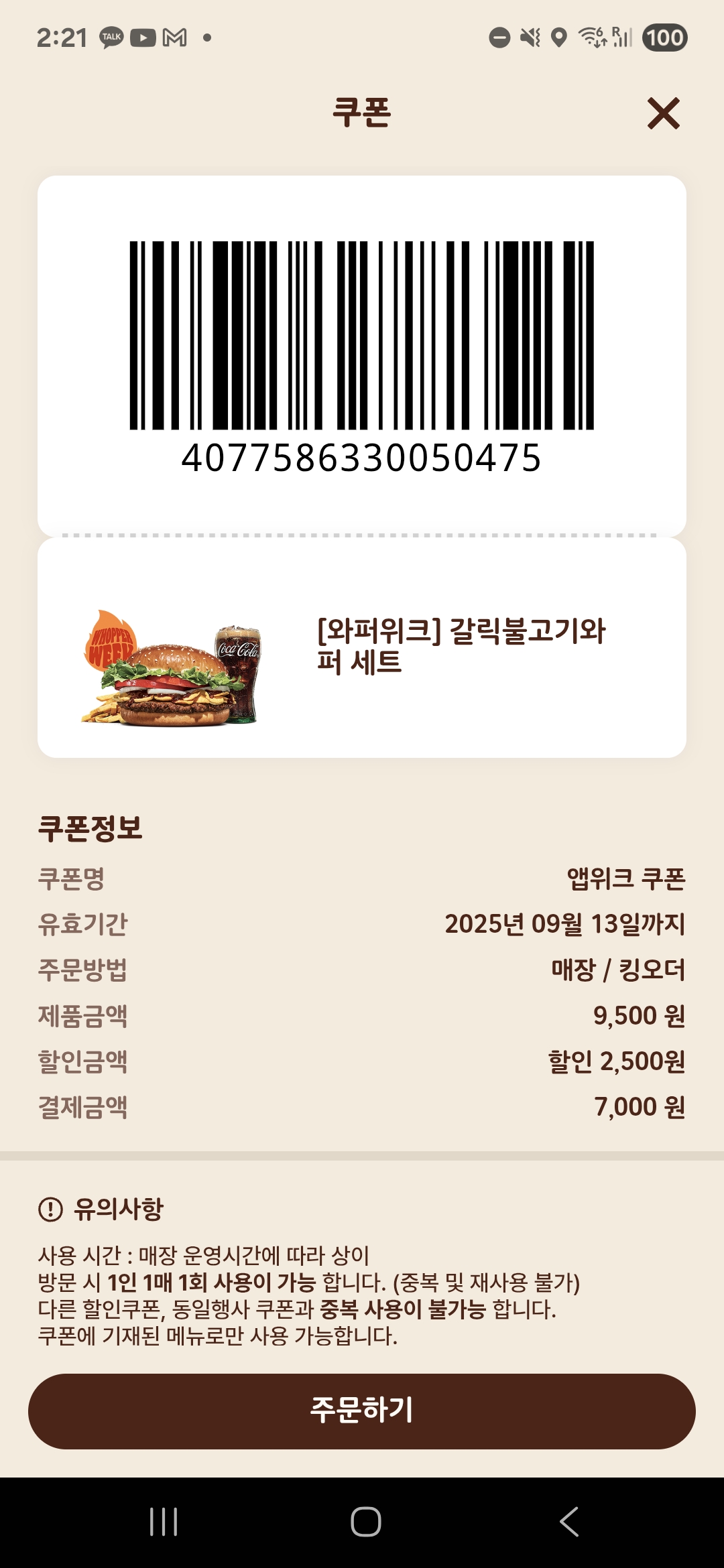This screenshot has height=1568, width=724.
Task: Close the 쿠폰 coupon screen
Action: (663, 113)
